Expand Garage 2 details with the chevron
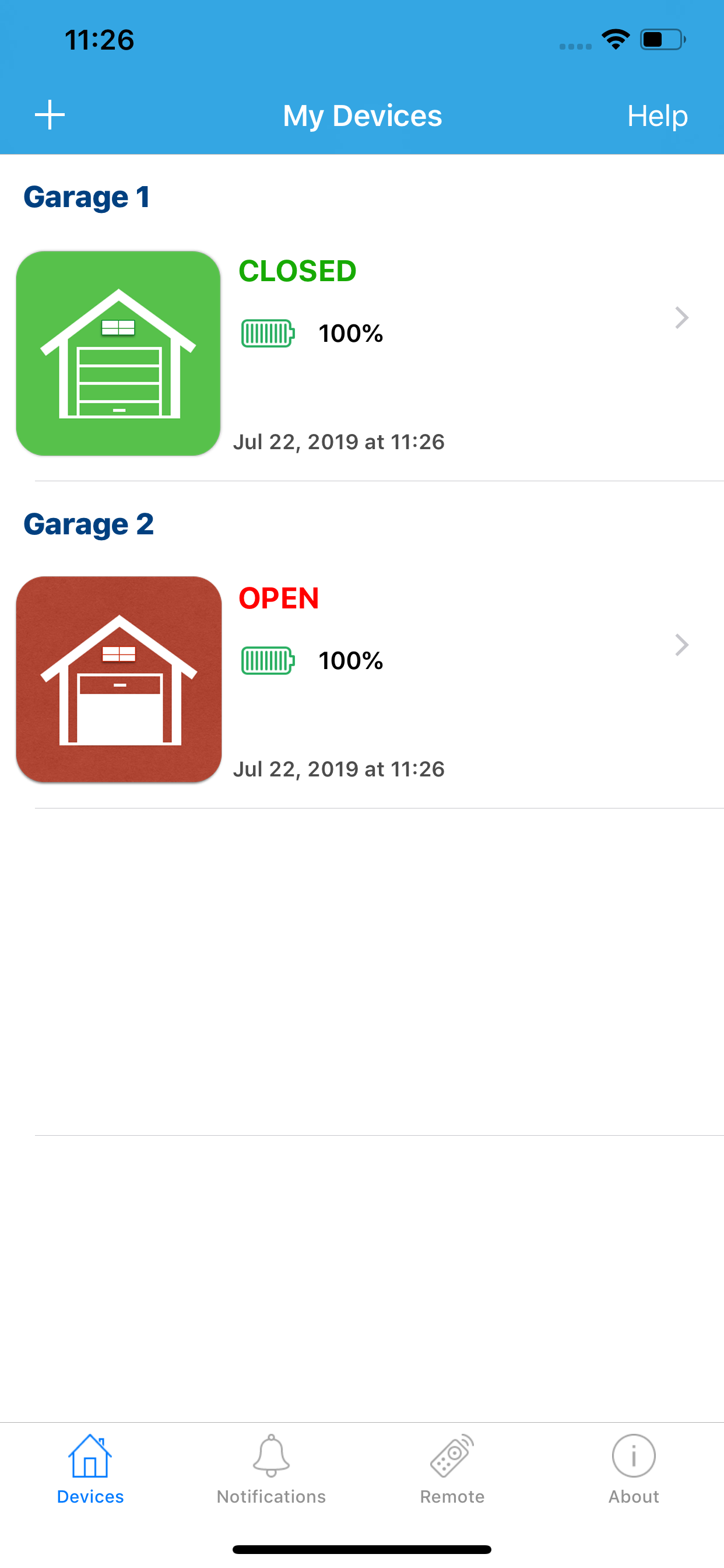724x1568 pixels. coord(681,645)
